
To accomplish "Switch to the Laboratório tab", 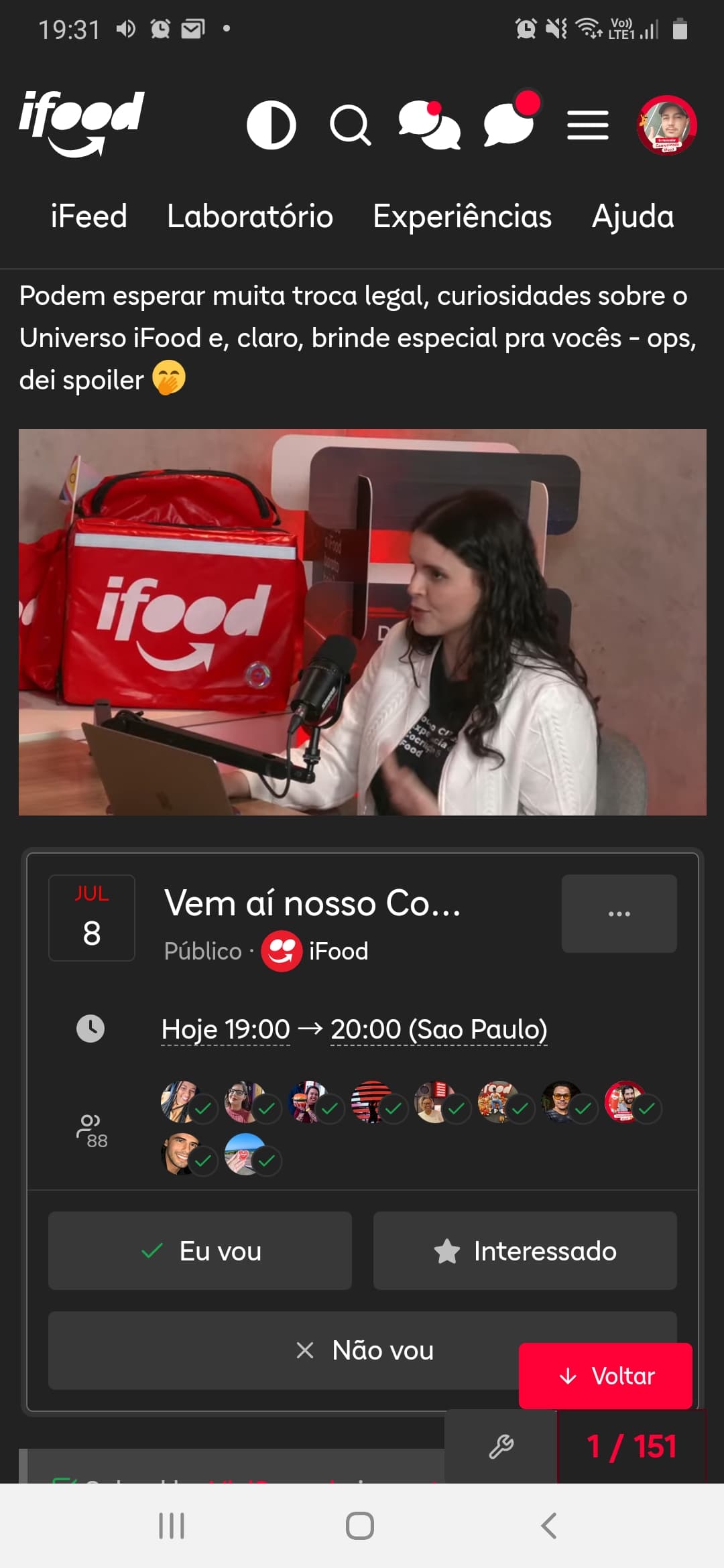I will tap(250, 216).
